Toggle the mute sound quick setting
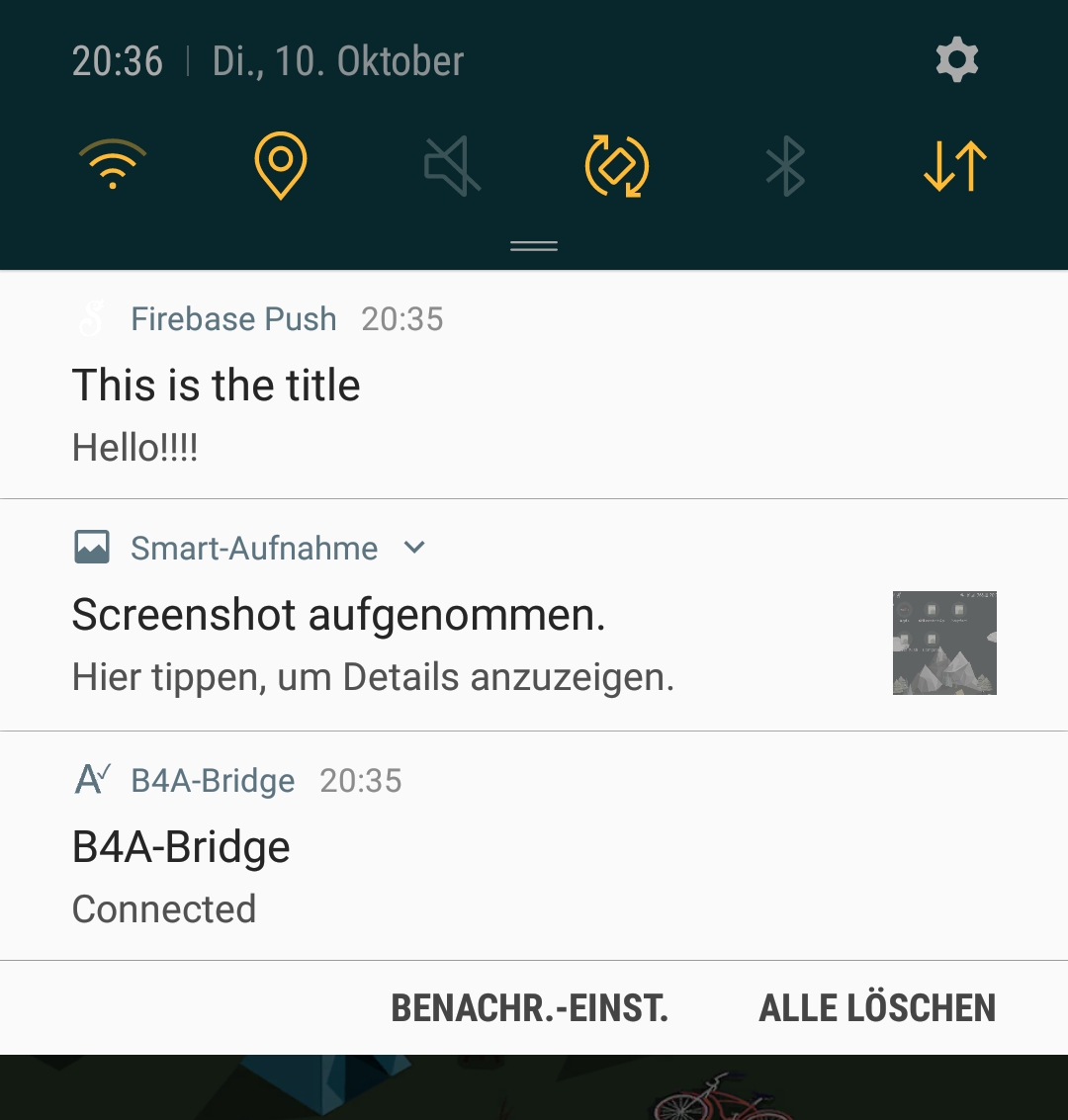Image resolution: width=1068 pixels, height=1120 pixels. click(x=452, y=165)
